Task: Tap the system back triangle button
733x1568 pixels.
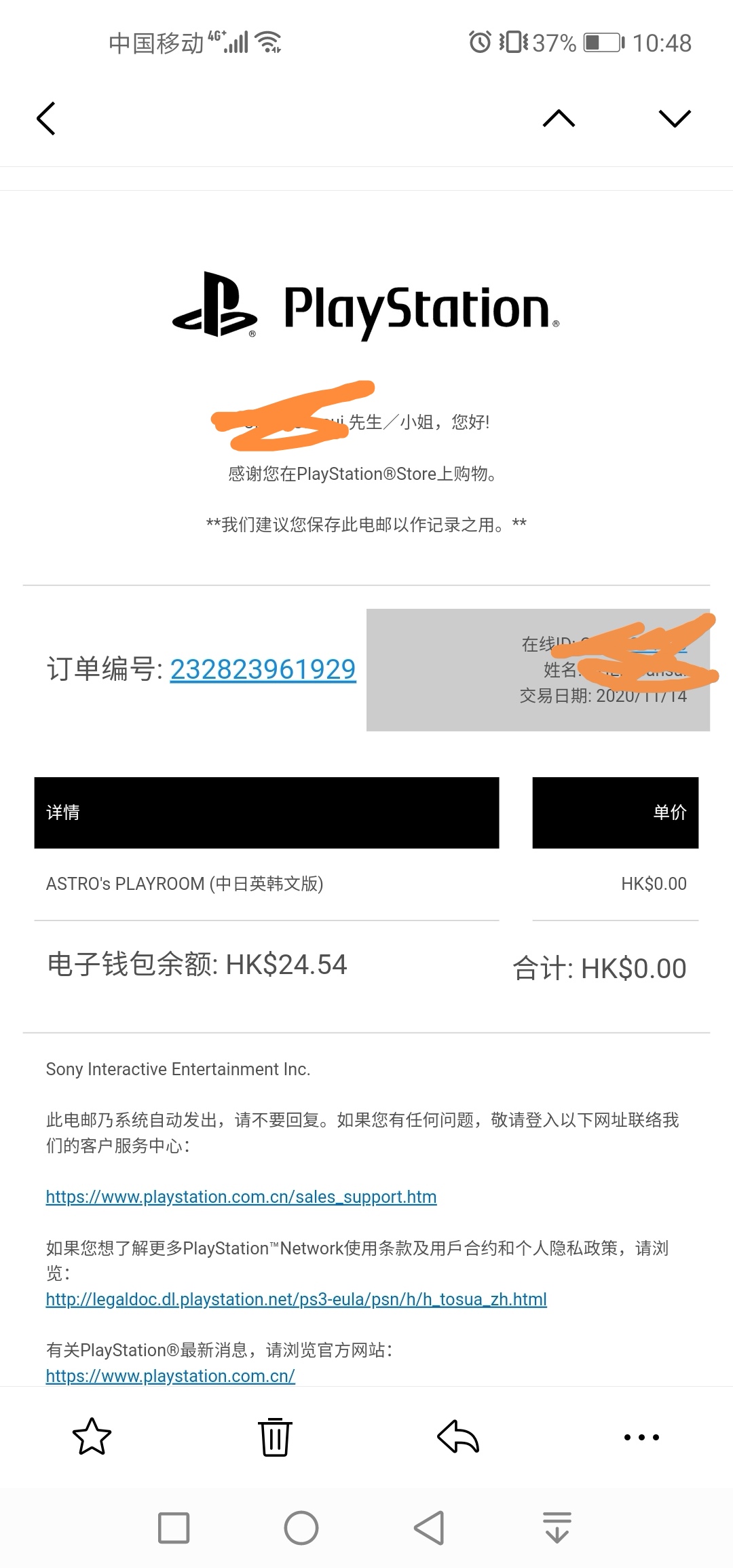Action: click(x=429, y=1528)
